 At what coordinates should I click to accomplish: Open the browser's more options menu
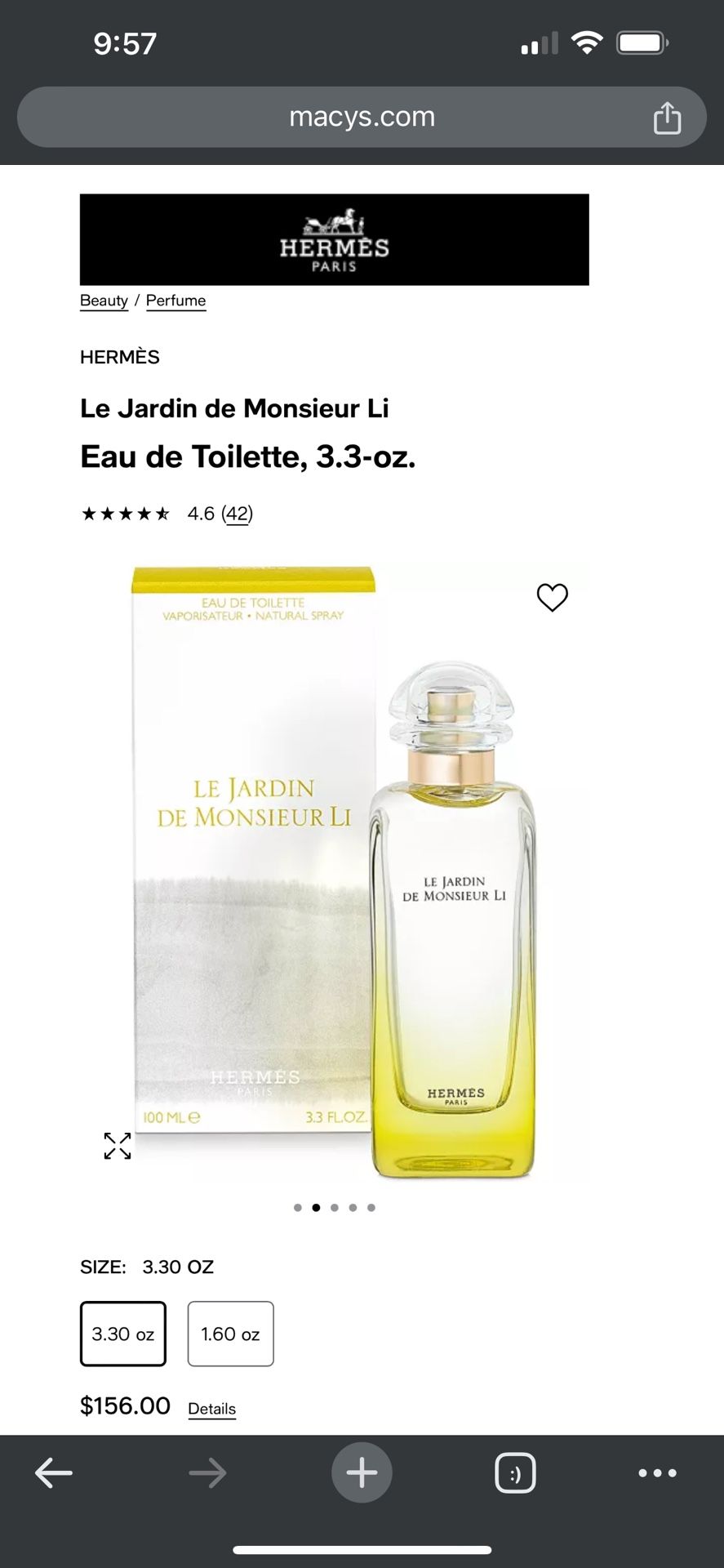[x=657, y=1473]
